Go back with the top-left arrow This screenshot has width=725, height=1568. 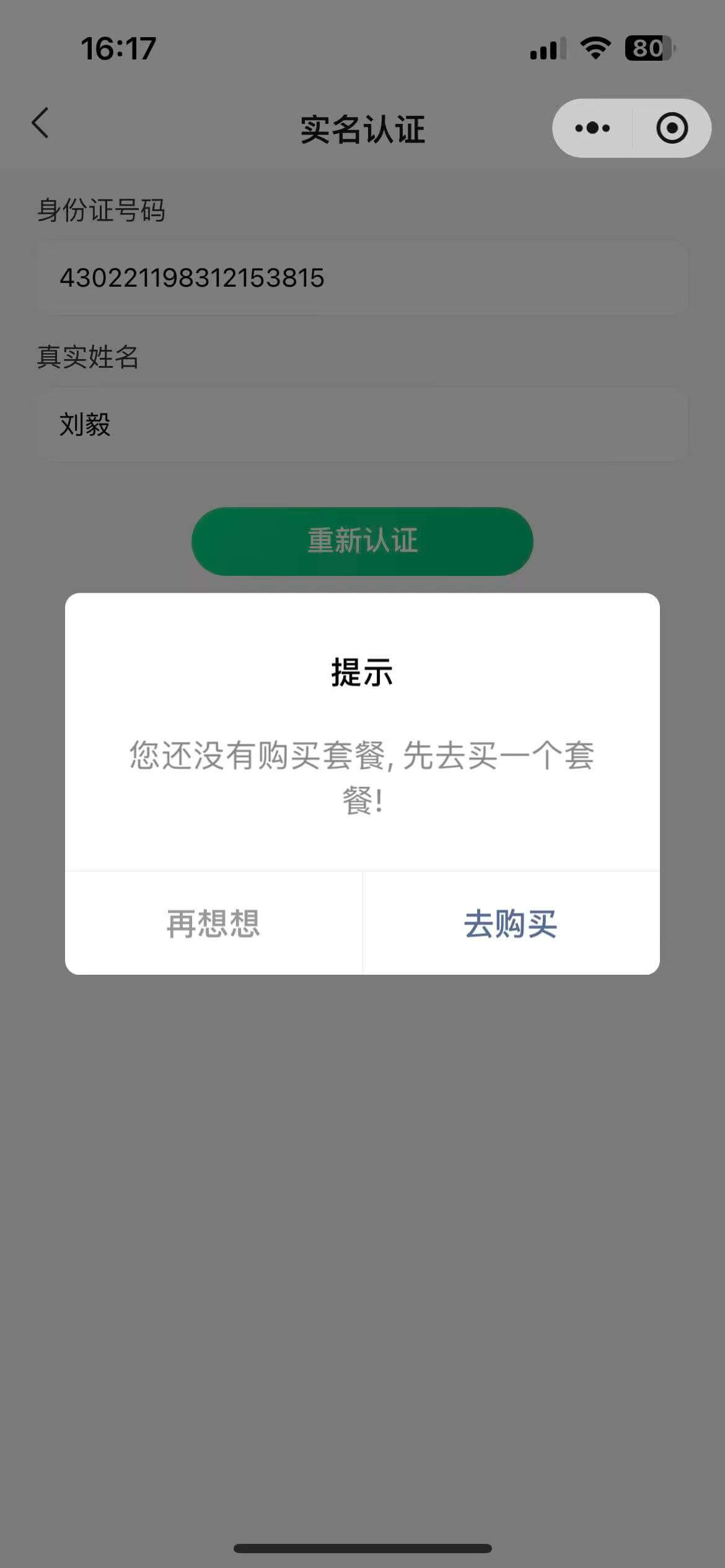tap(40, 123)
